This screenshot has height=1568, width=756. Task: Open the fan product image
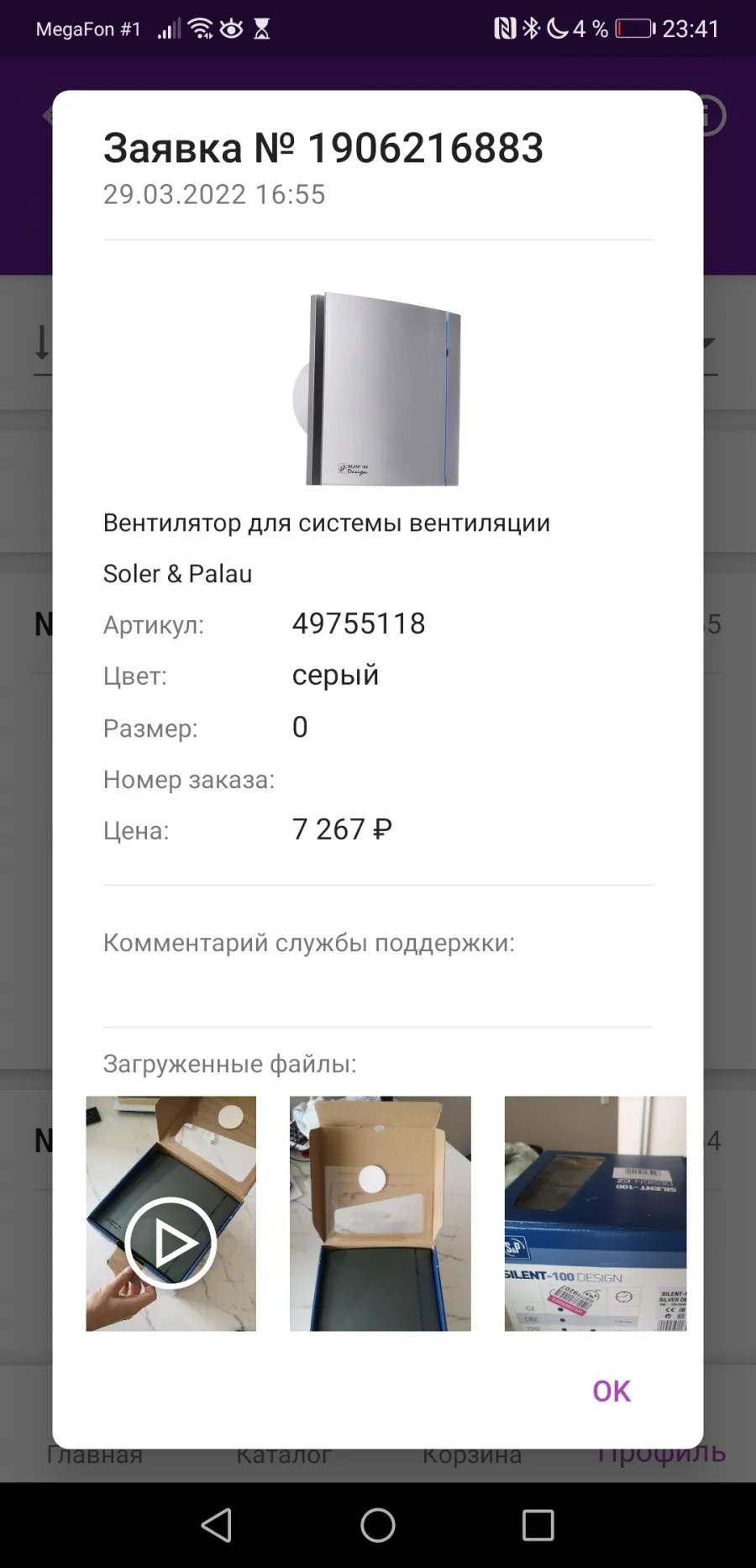point(377,388)
